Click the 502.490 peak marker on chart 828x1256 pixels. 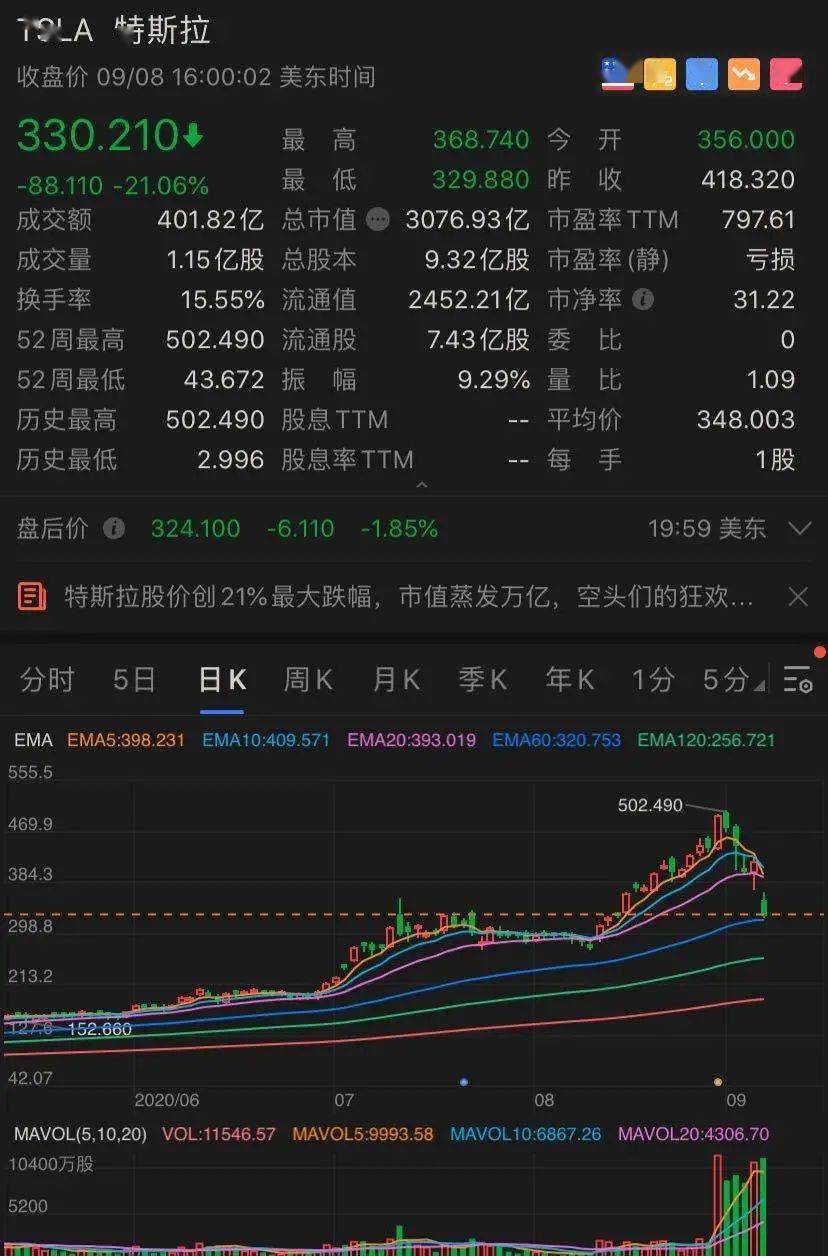649,804
